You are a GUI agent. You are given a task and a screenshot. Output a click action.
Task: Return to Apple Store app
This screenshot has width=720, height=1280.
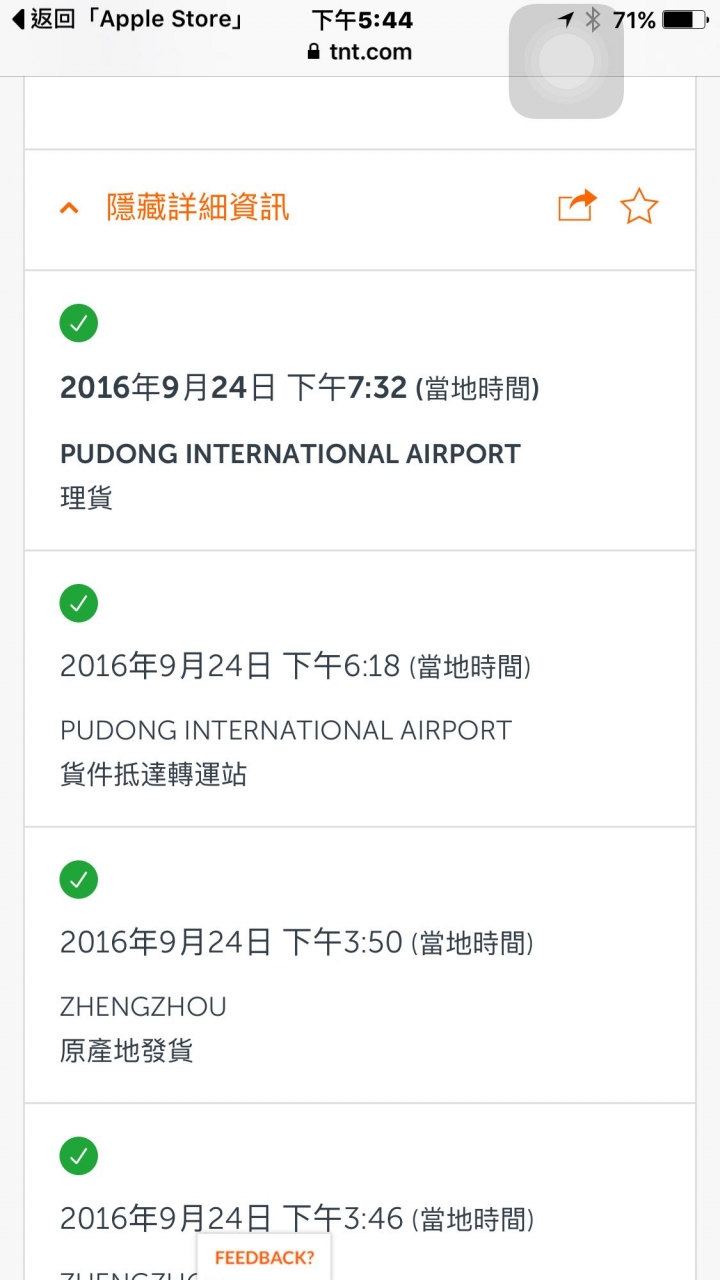coord(128,19)
